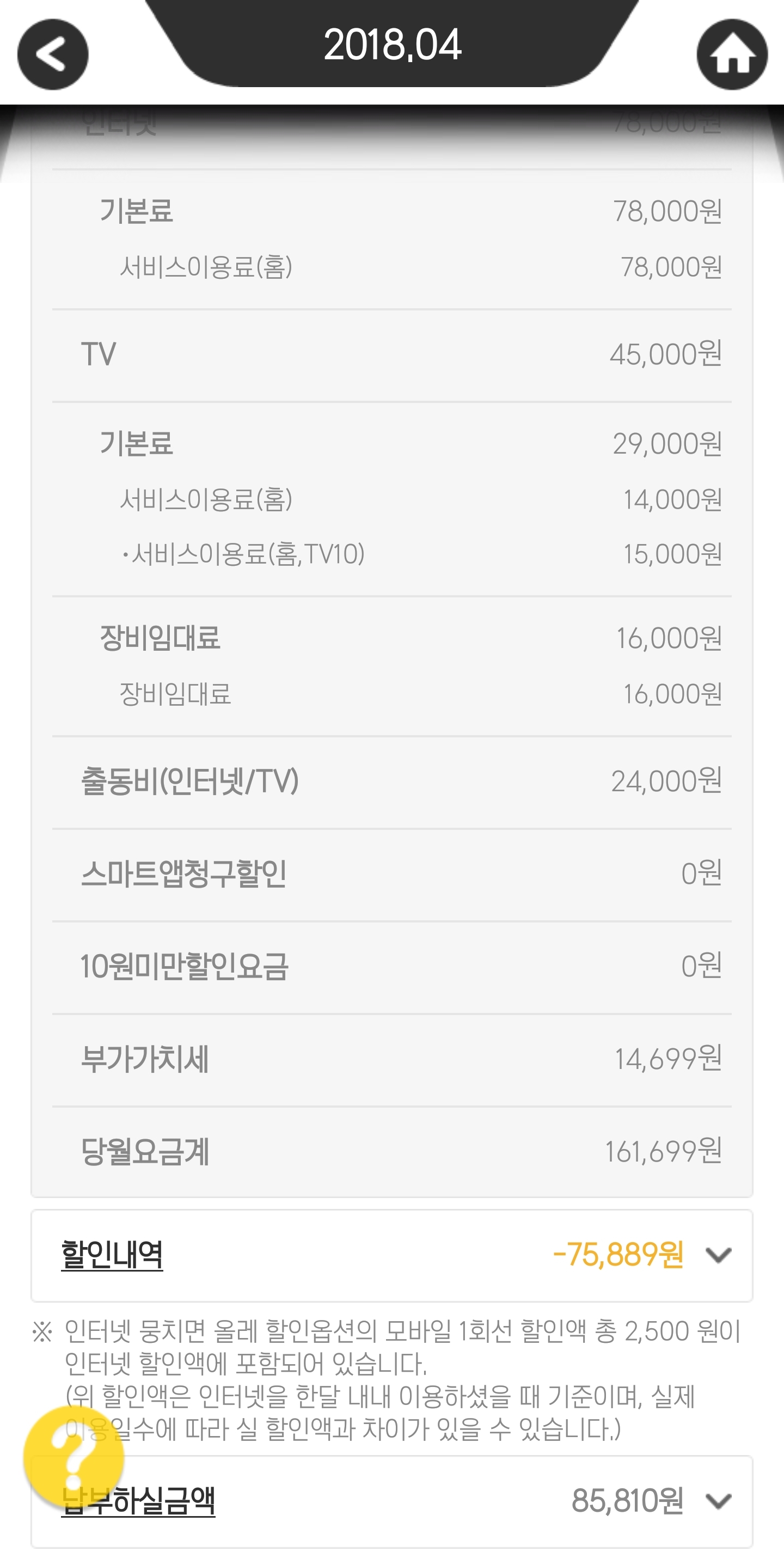This screenshot has height=1558, width=784.
Task: Open the home screen icon
Action: [731, 54]
